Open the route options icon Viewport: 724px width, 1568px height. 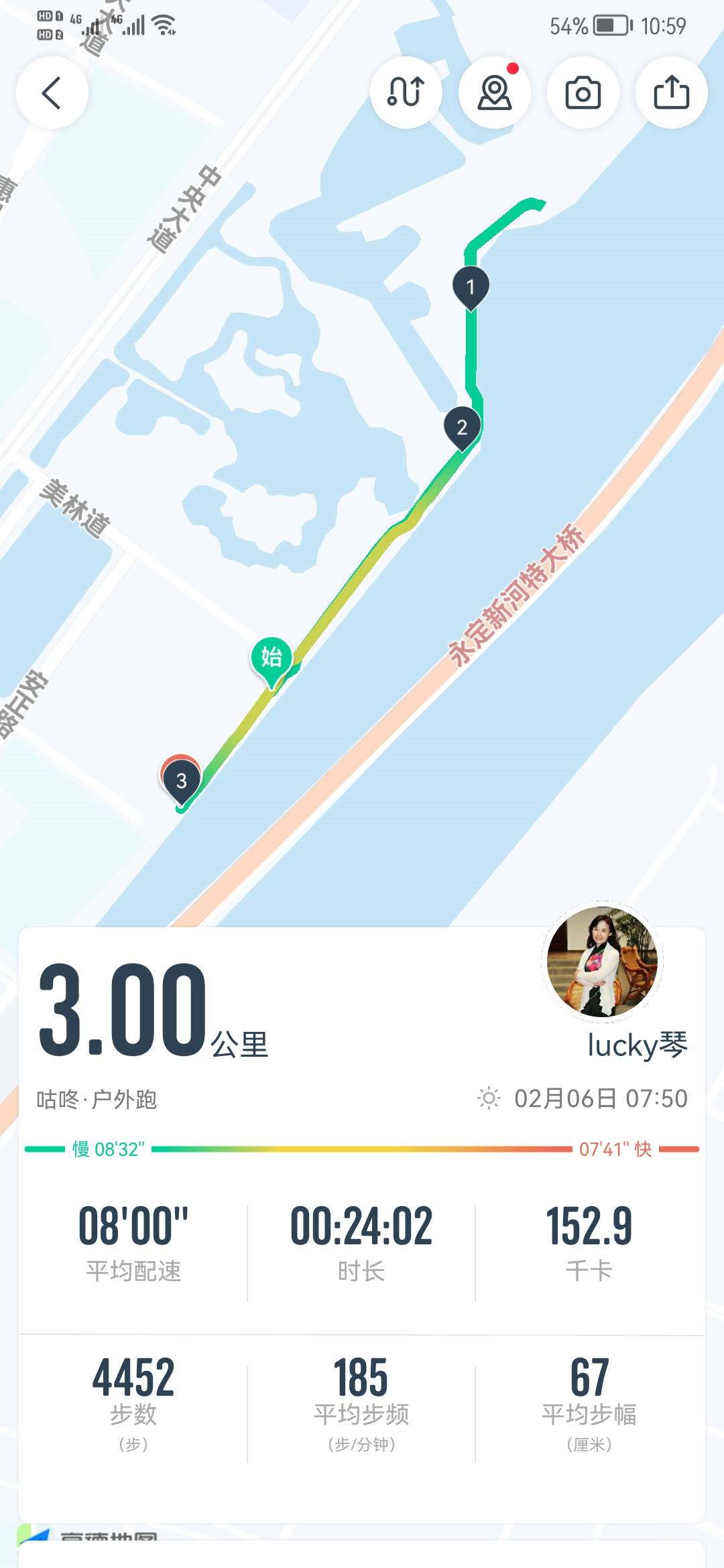(x=406, y=93)
